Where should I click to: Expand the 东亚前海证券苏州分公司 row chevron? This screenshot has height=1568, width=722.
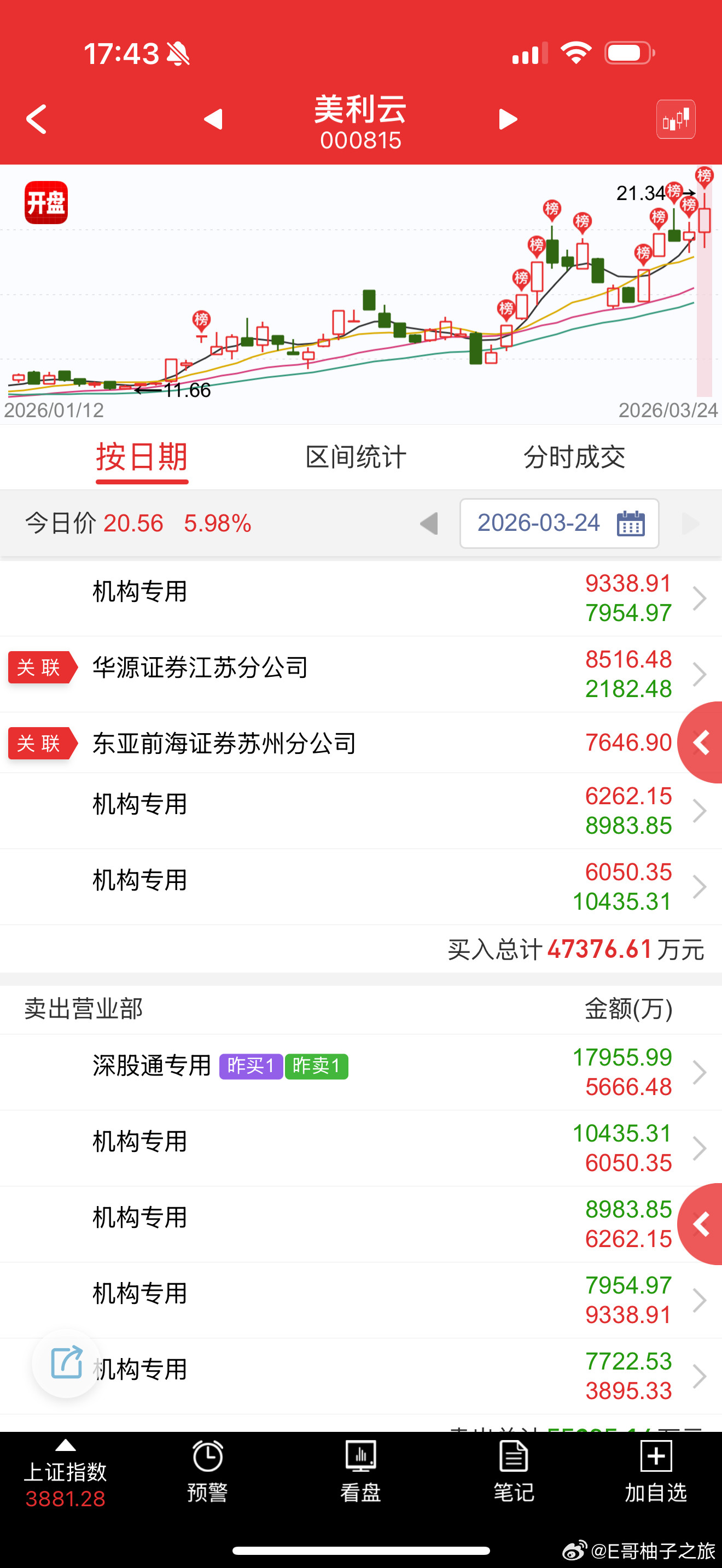tap(699, 743)
